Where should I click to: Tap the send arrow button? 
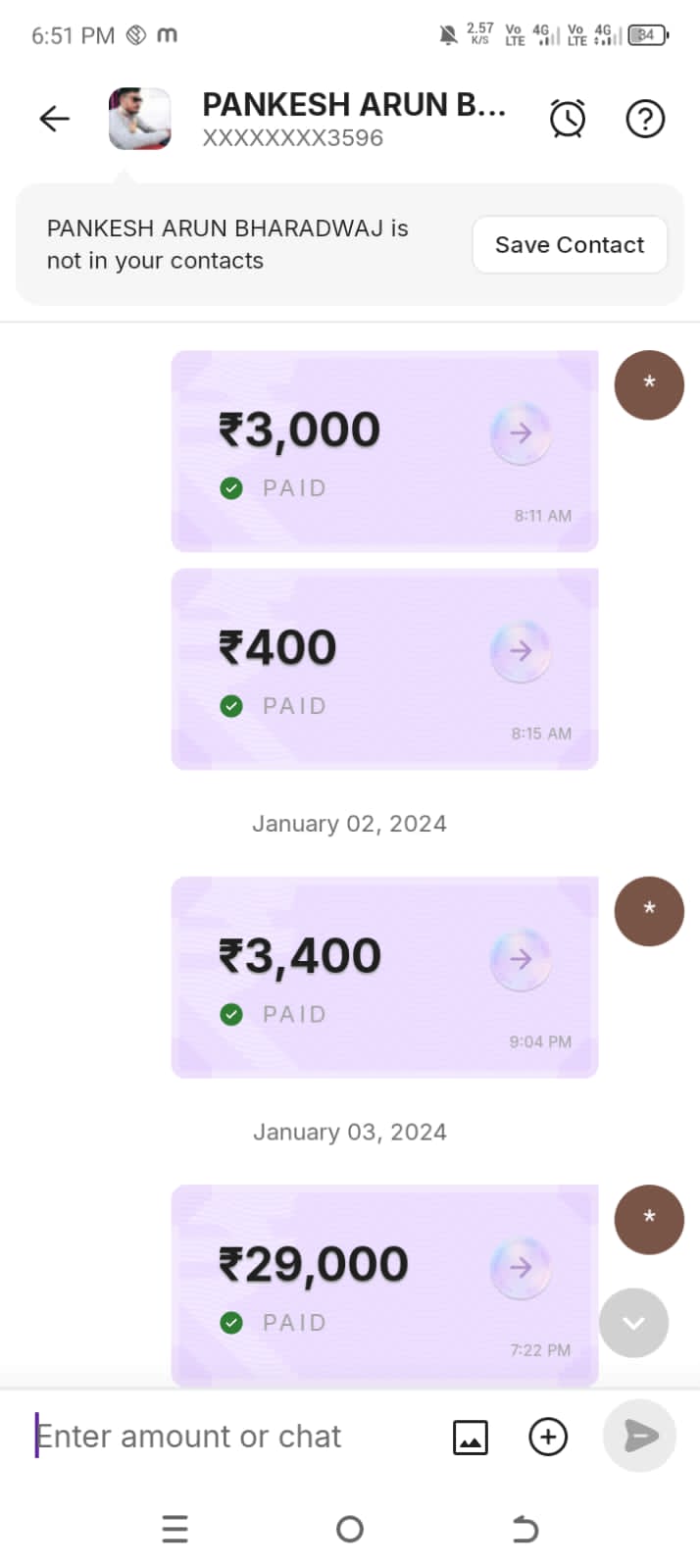(x=640, y=1437)
